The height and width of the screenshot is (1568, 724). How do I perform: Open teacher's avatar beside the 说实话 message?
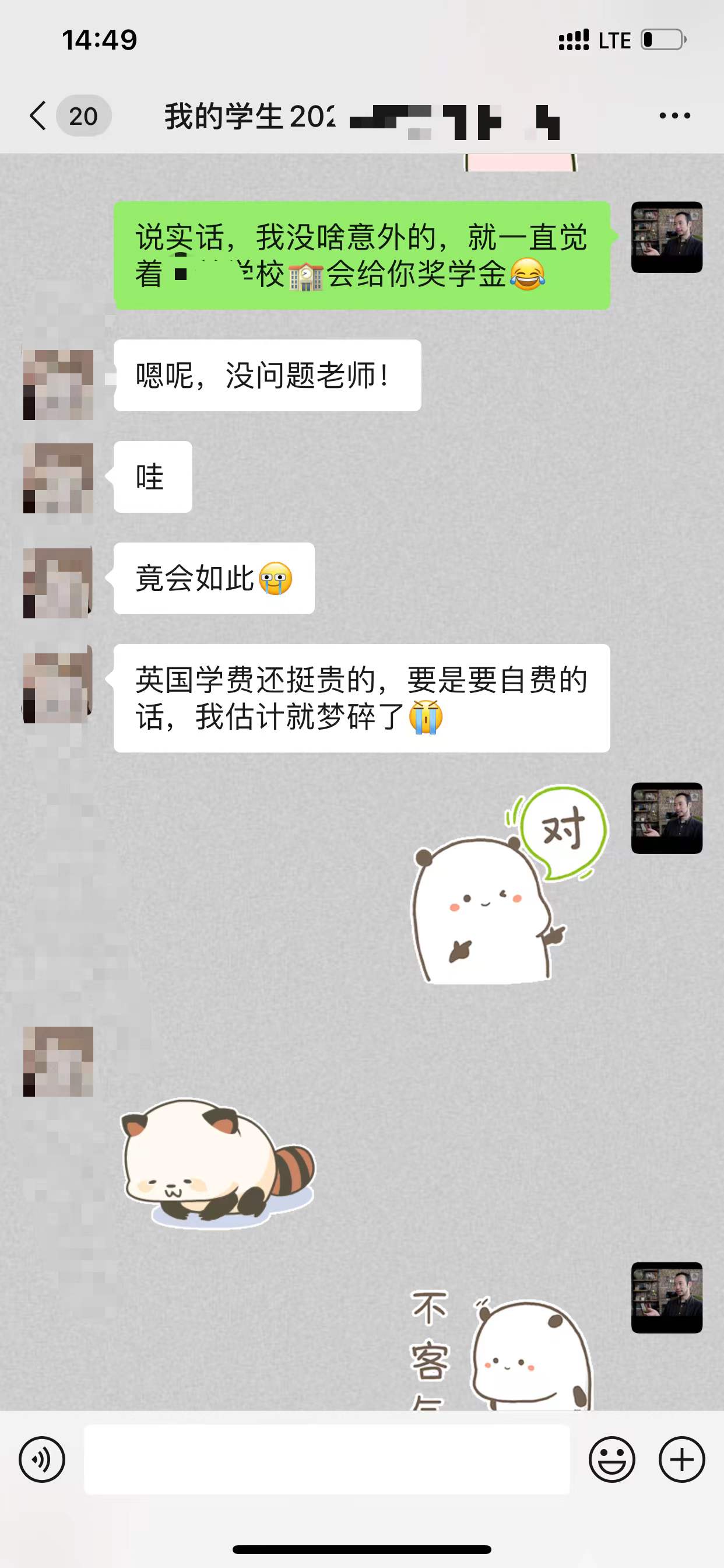(x=666, y=237)
